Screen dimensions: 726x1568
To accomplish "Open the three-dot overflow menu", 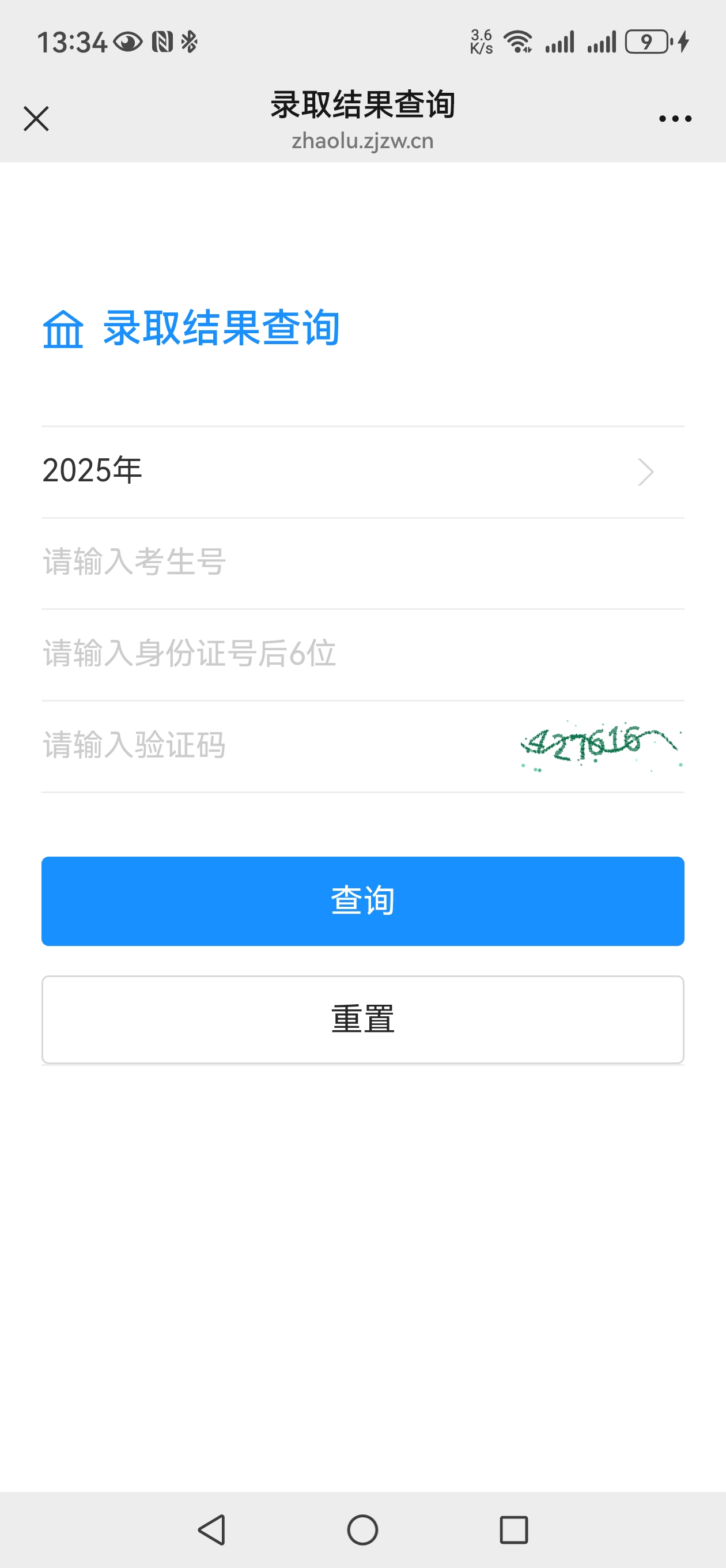I will (675, 119).
